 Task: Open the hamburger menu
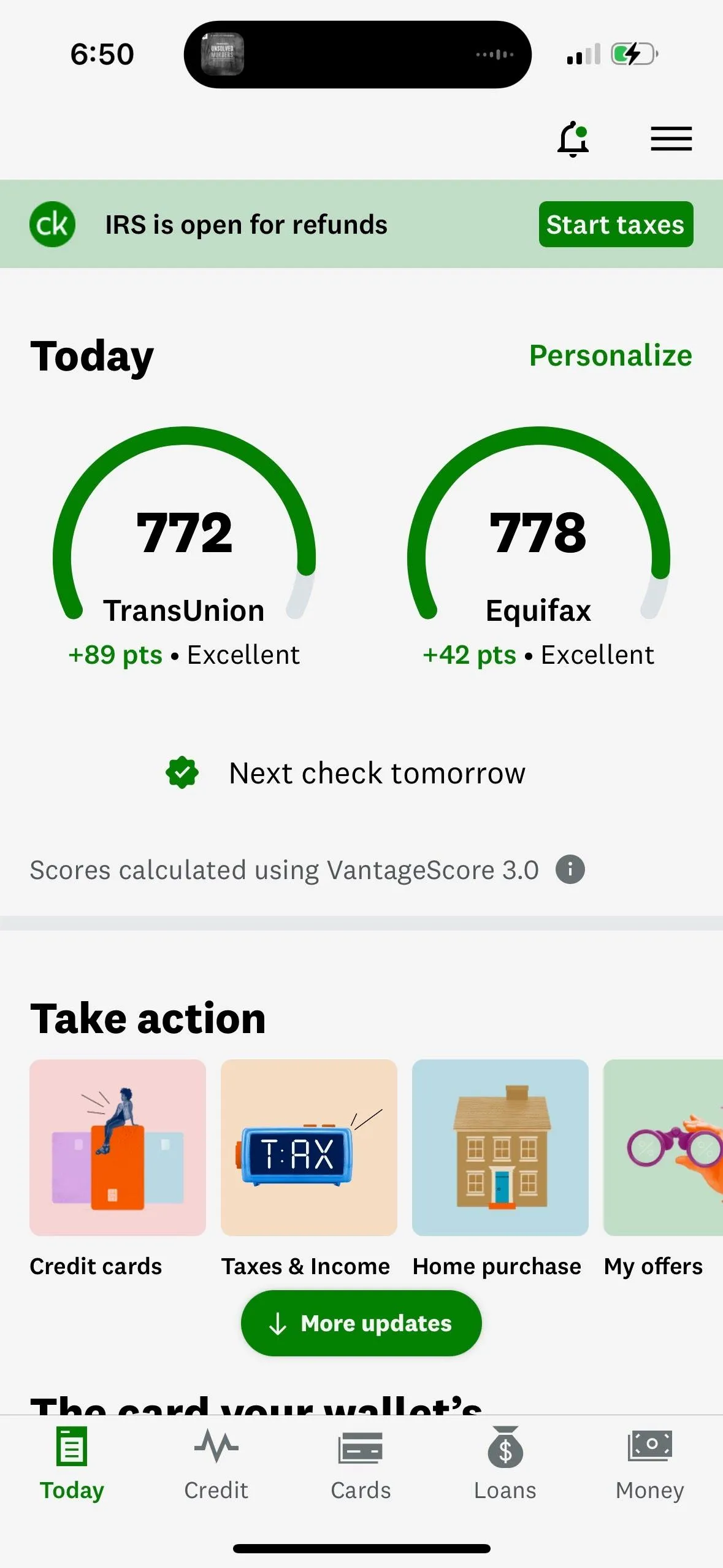tap(671, 139)
